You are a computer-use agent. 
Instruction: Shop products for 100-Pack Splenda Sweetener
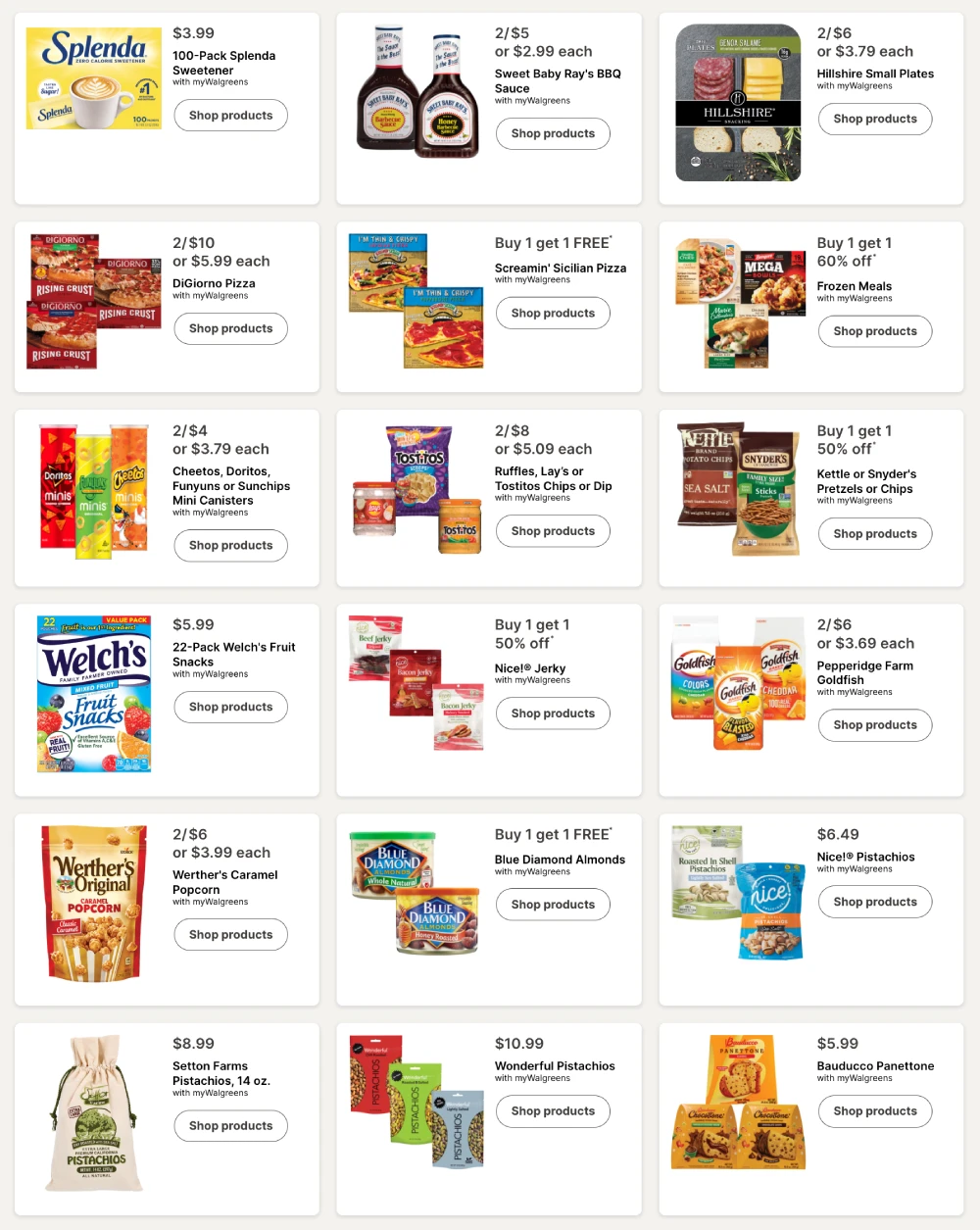point(230,116)
